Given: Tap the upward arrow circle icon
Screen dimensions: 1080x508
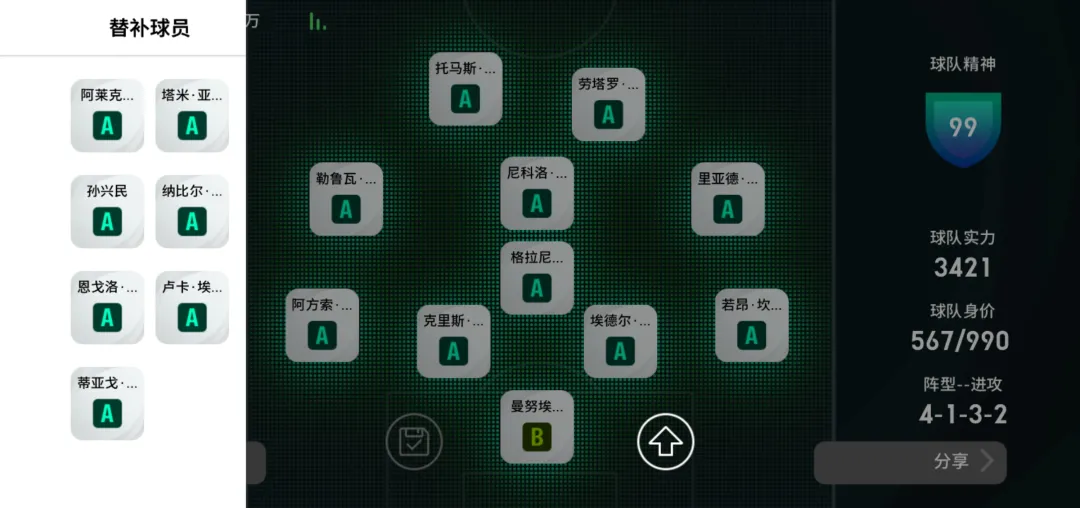Looking at the screenshot, I should pyautogui.click(x=666, y=441).
